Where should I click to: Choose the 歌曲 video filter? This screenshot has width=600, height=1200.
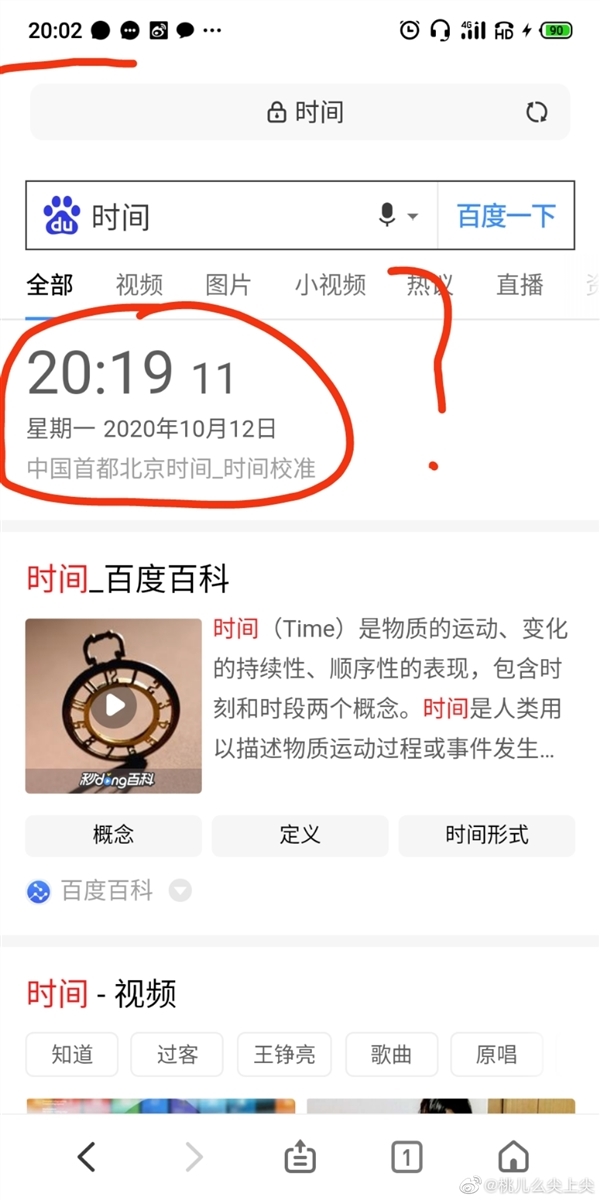[x=392, y=1054]
